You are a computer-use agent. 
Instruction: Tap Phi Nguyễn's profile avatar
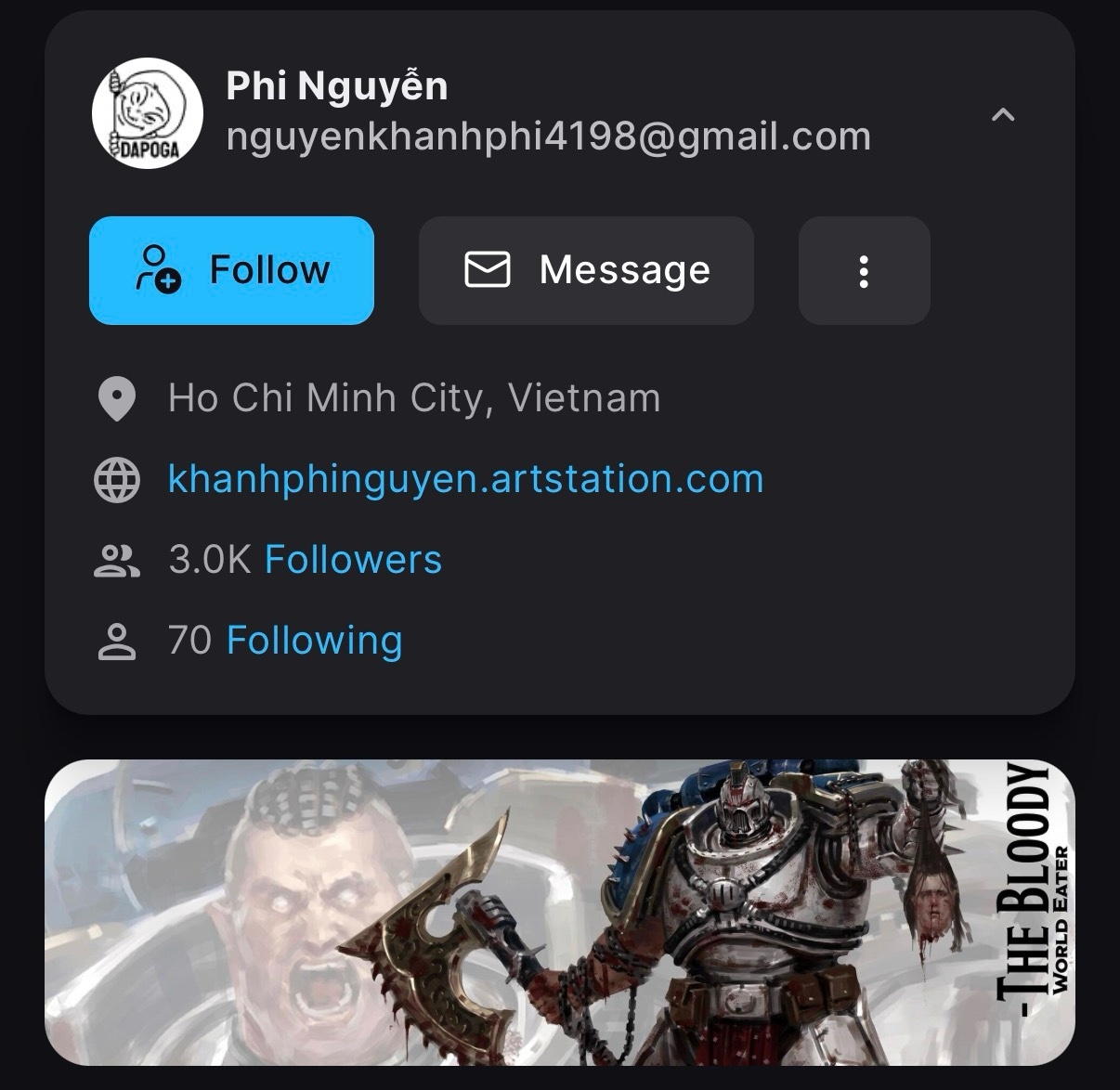pos(148,113)
